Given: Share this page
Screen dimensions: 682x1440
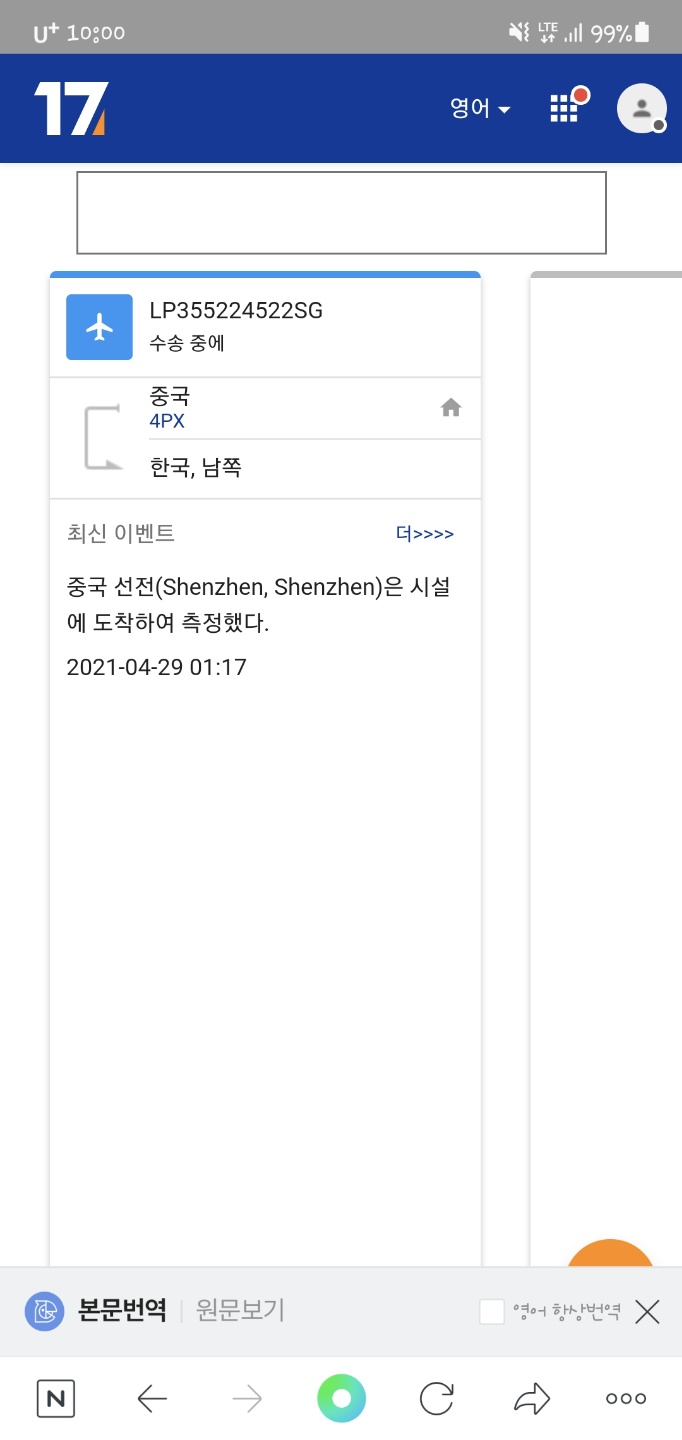Looking at the screenshot, I should [x=532, y=1398].
